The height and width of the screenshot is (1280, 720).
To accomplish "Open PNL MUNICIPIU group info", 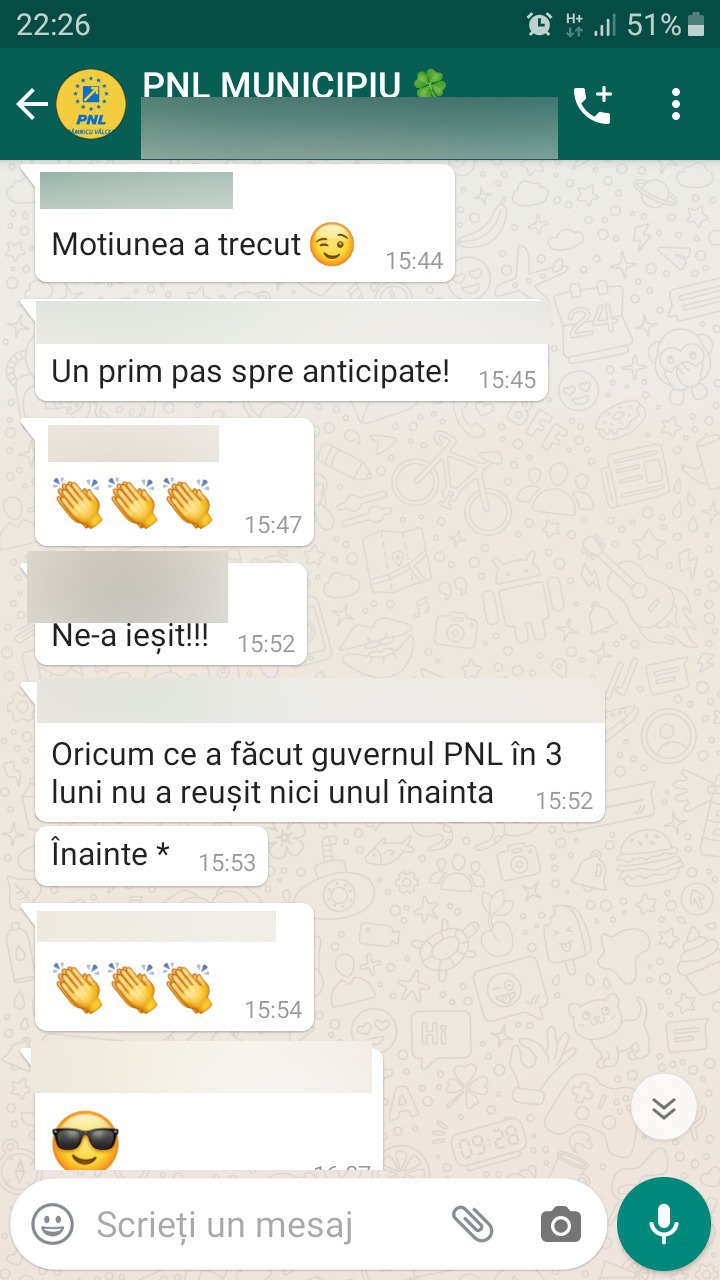I will point(300,86).
